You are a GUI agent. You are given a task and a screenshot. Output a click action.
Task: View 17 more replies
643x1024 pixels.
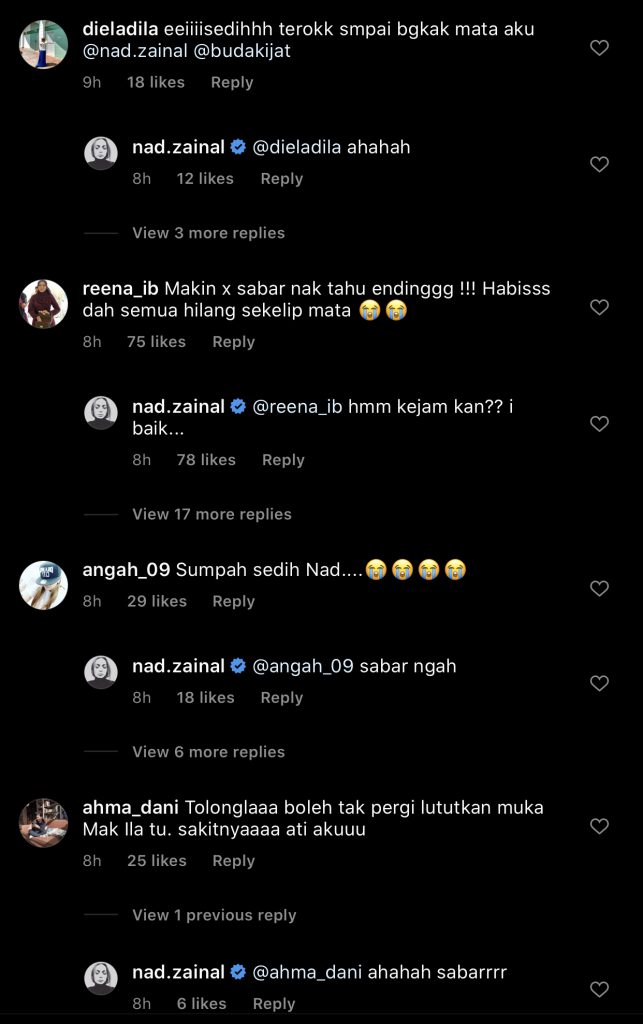(211, 514)
